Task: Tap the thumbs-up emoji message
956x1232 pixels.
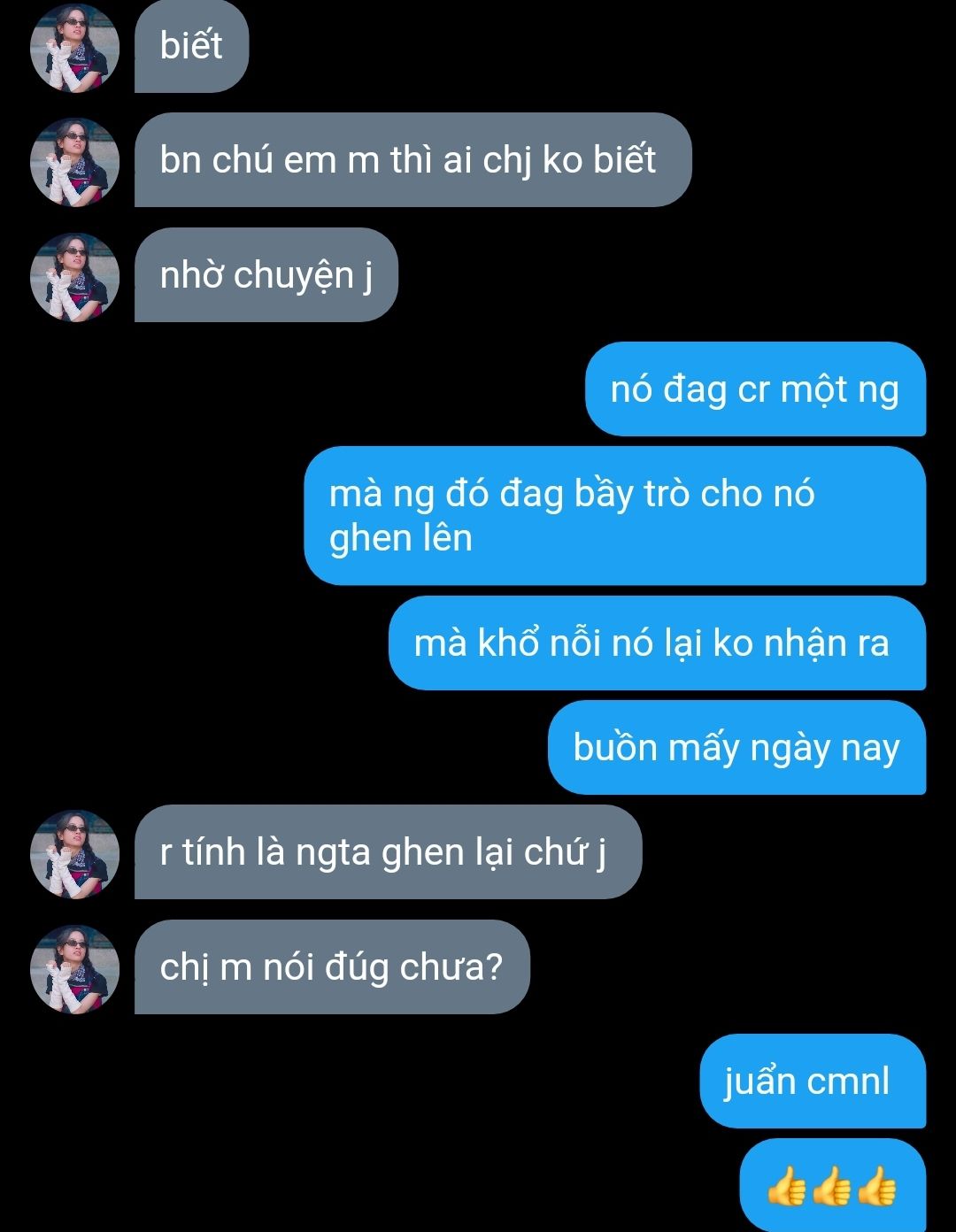Action: point(831,1186)
